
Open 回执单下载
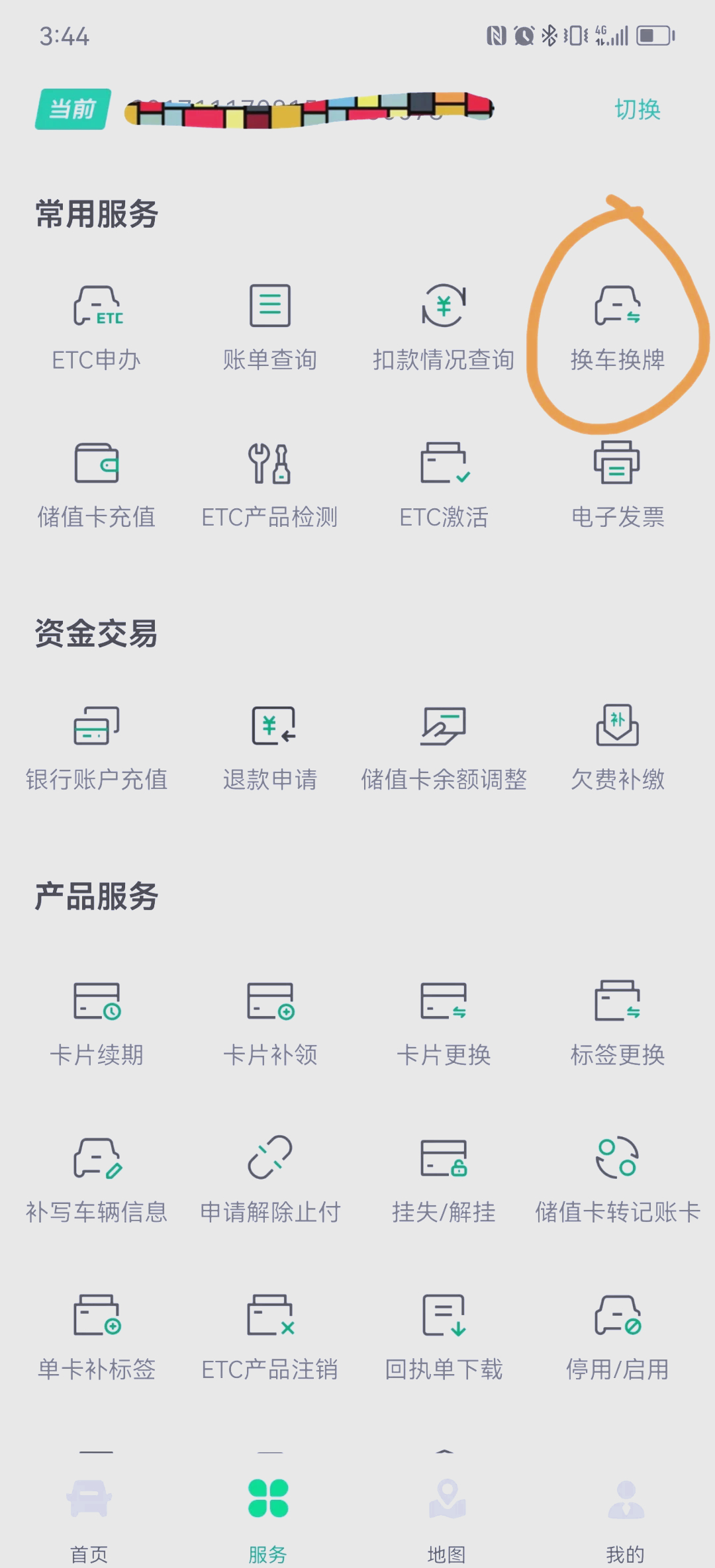coord(444,1338)
